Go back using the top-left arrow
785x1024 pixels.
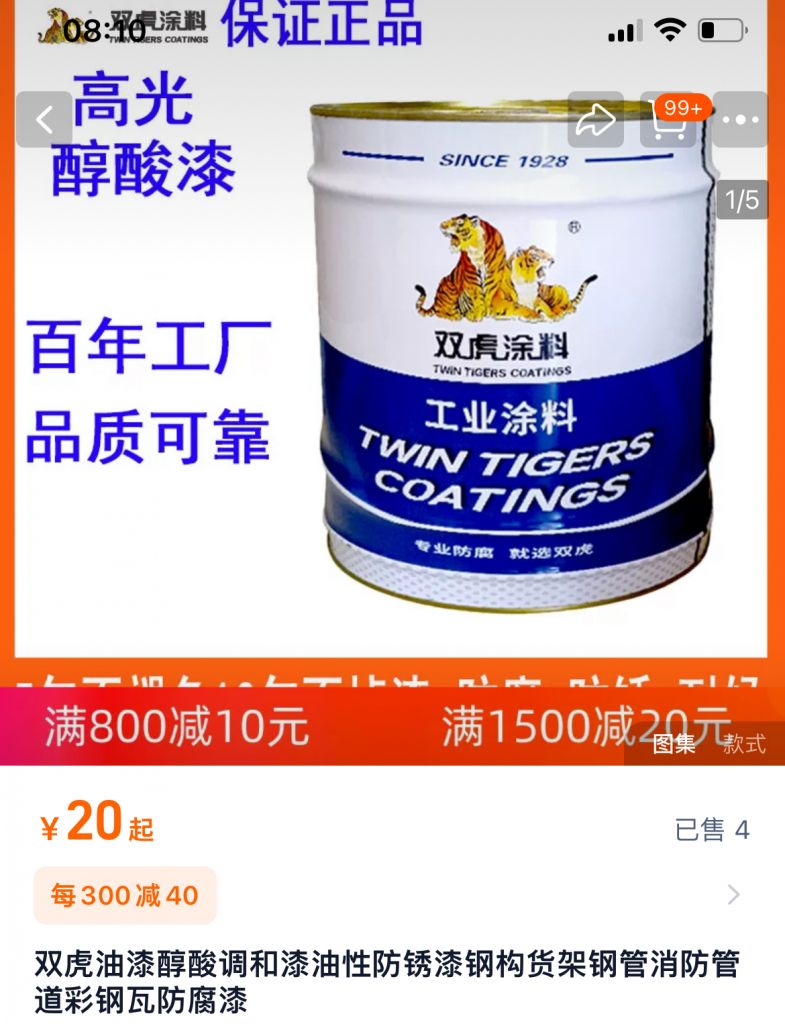(x=44, y=120)
